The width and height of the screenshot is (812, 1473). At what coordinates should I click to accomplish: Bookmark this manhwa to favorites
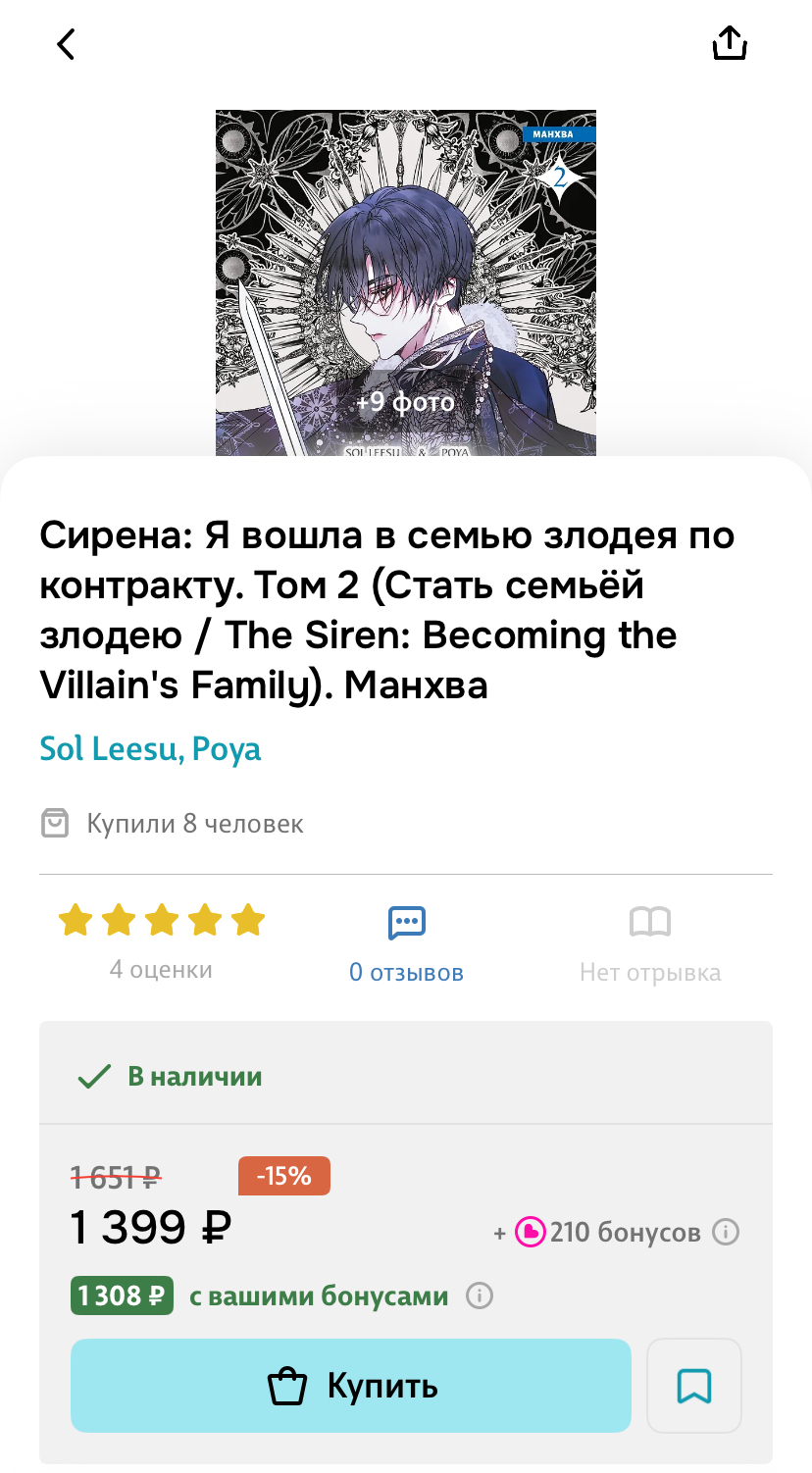click(694, 1386)
